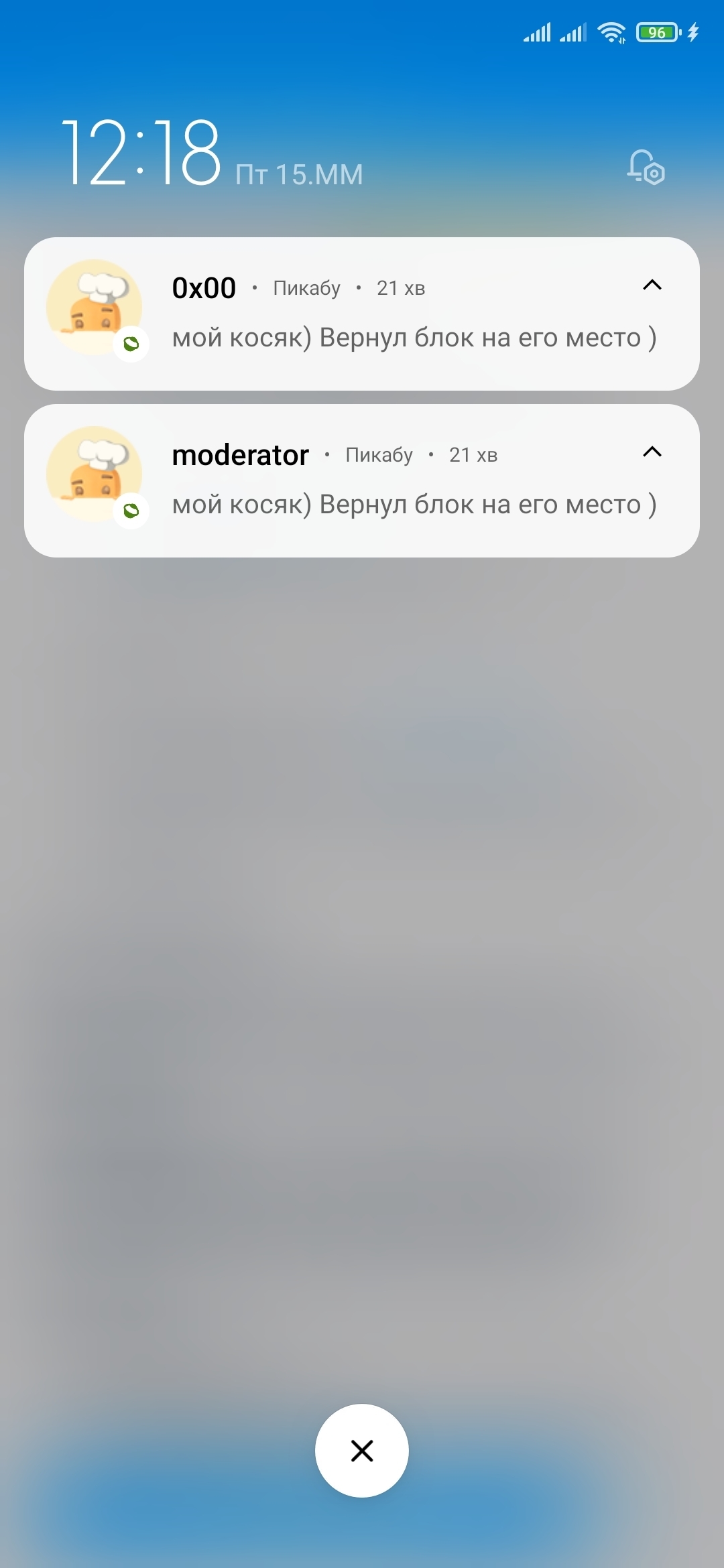Collapse the moderator notification chevron
The width and height of the screenshot is (724, 1568).
pos(652,452)
